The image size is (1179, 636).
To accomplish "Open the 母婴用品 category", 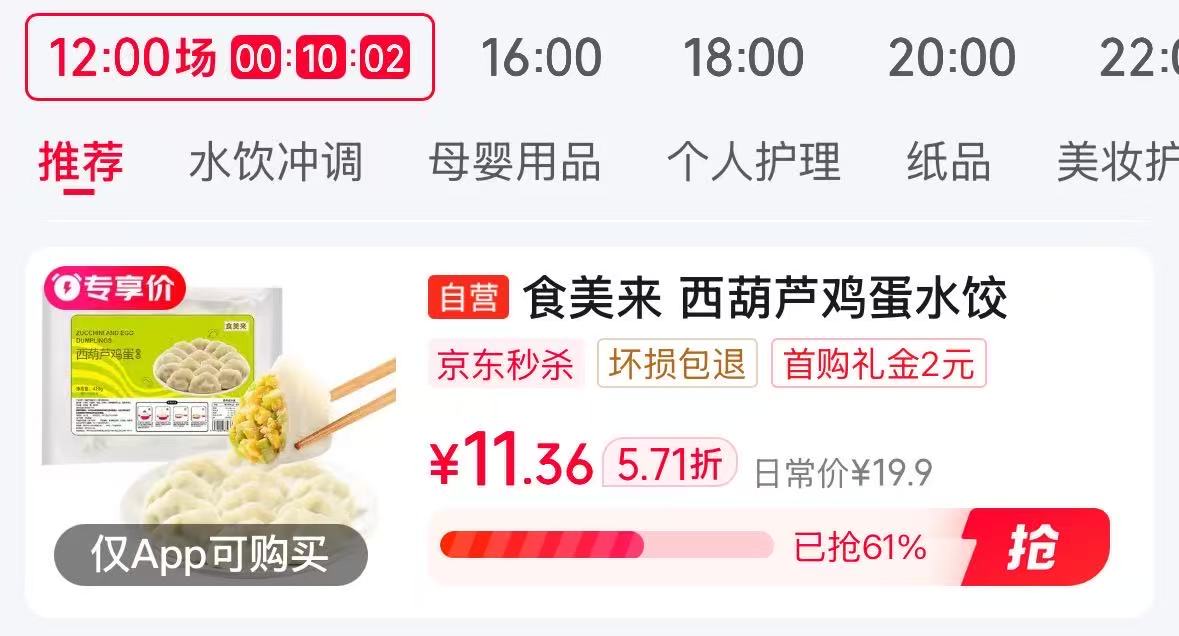I will point(514,162).
